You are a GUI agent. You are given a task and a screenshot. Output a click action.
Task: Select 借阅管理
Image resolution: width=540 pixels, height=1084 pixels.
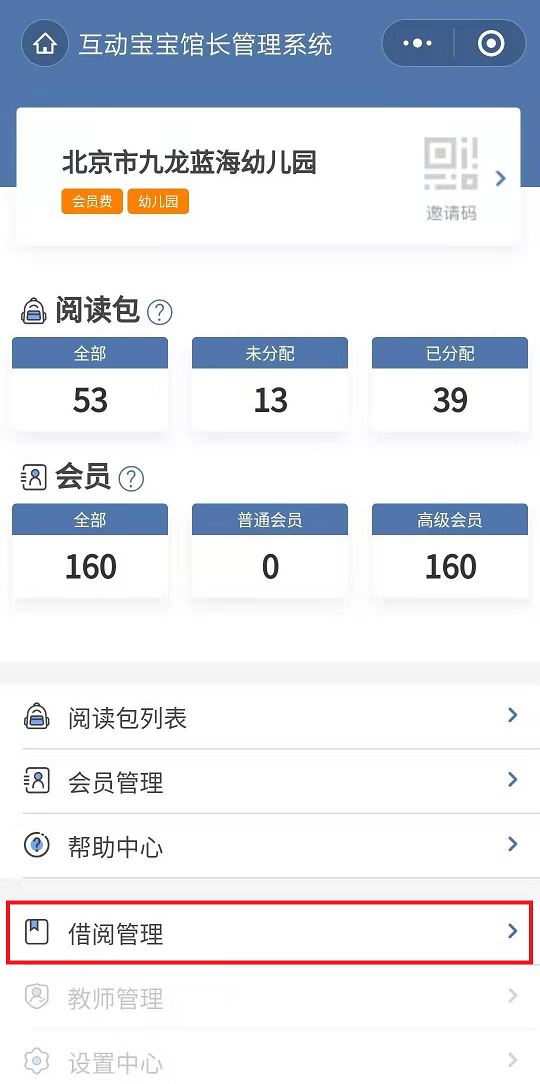coord(270,933)
